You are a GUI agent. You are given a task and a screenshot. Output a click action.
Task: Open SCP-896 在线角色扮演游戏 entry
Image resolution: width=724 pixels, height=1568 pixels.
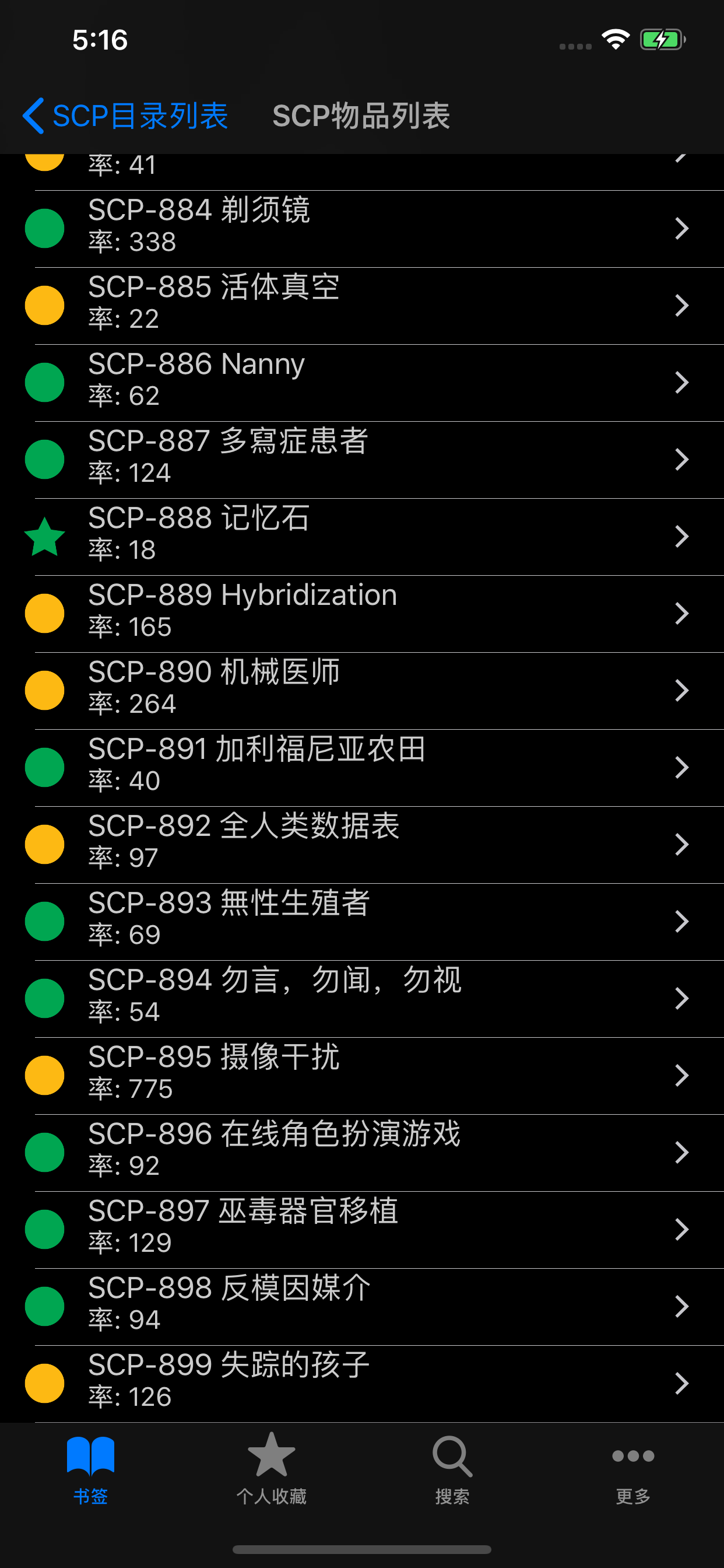(362, 1153)
